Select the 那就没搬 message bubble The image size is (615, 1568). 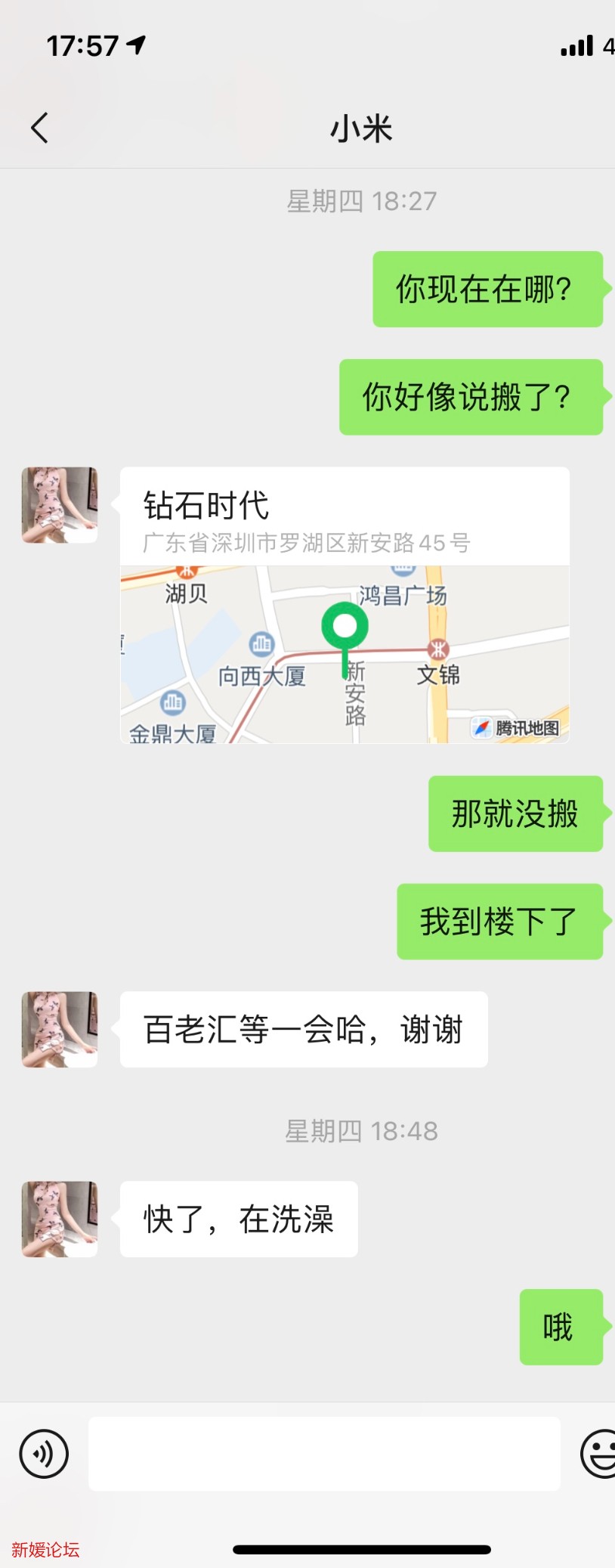(x=516, y=814)
